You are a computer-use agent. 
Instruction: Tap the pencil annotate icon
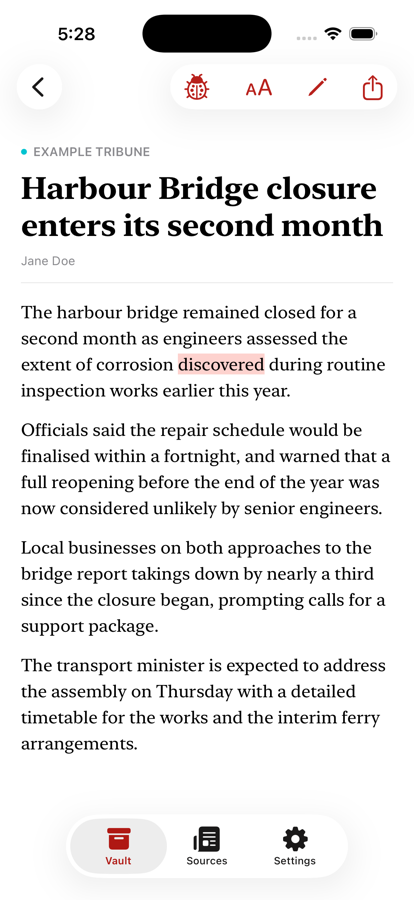tap(318, 87)
